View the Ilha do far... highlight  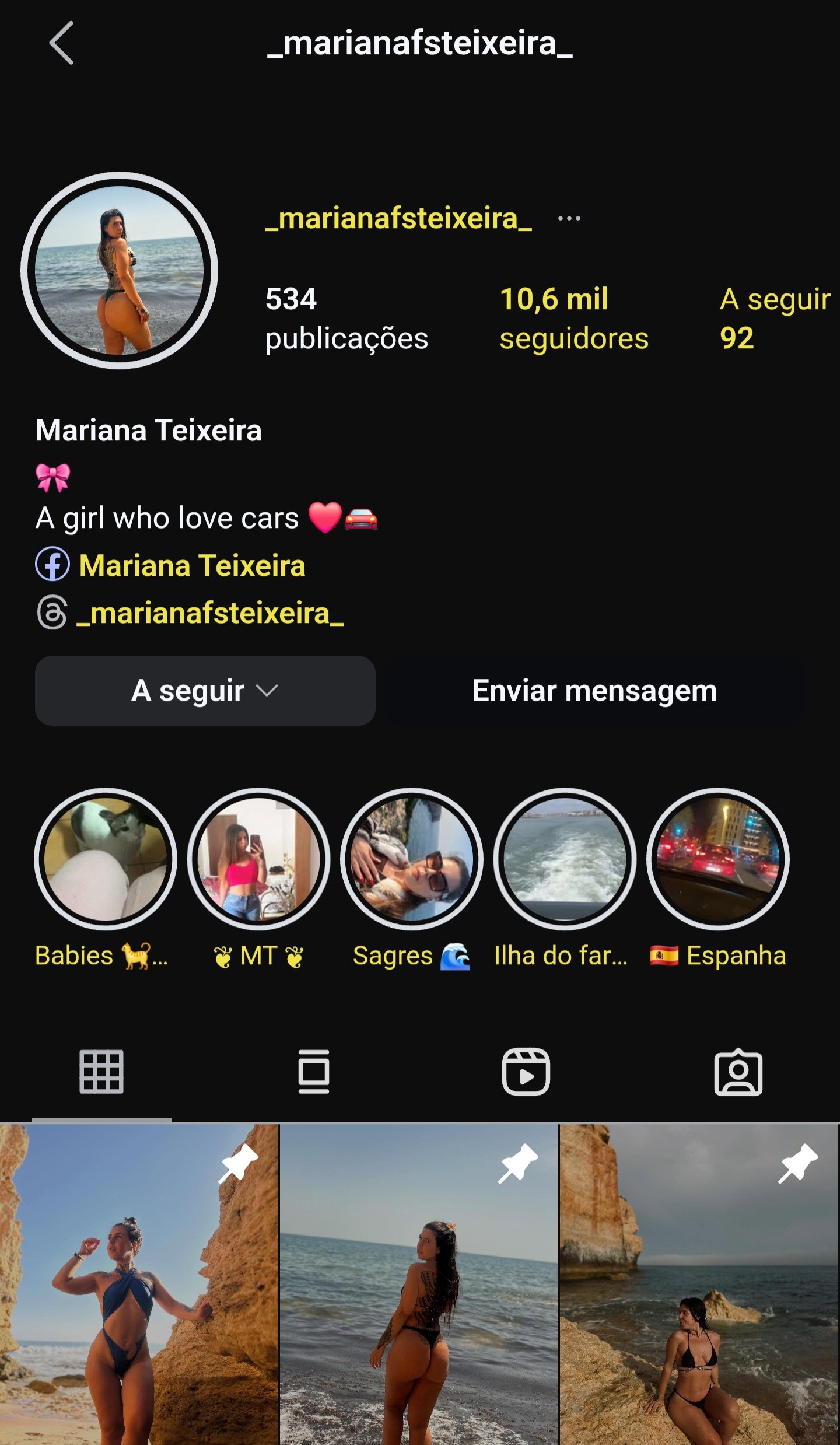click(x=565, y=859)
